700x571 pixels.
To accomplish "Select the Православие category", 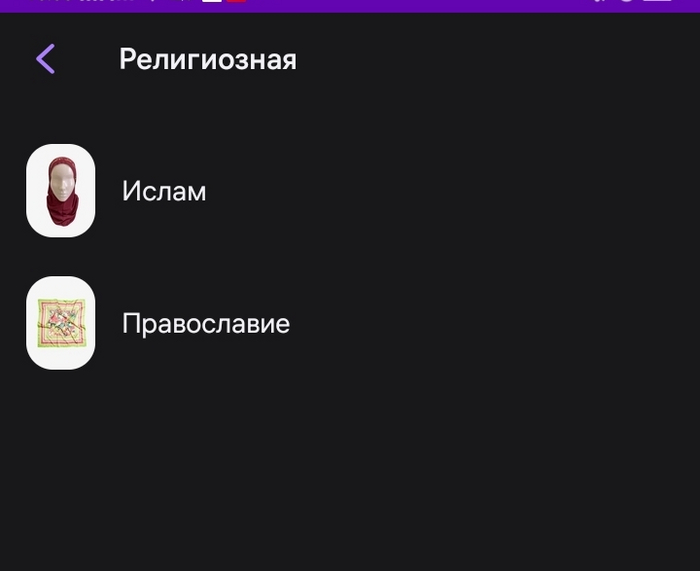I will pyautogui.click(x=205, y=323).
